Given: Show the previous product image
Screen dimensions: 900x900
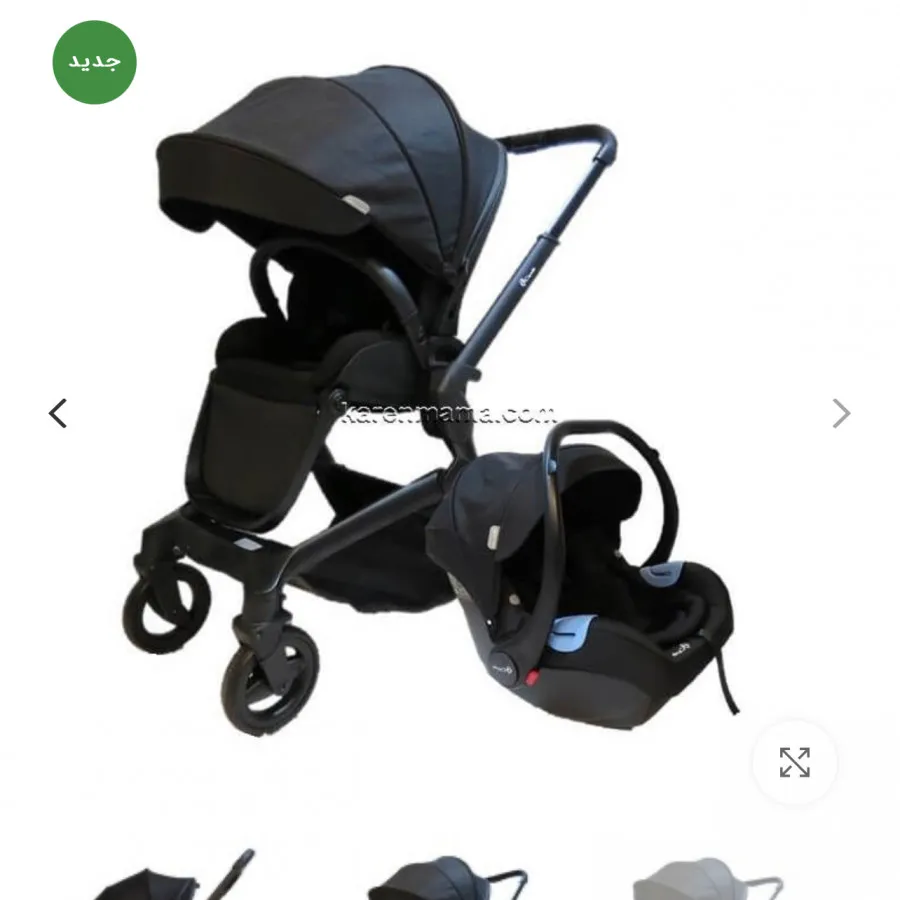Looking at the screenshot, I should pyautogui.click(x=58, y=413).
